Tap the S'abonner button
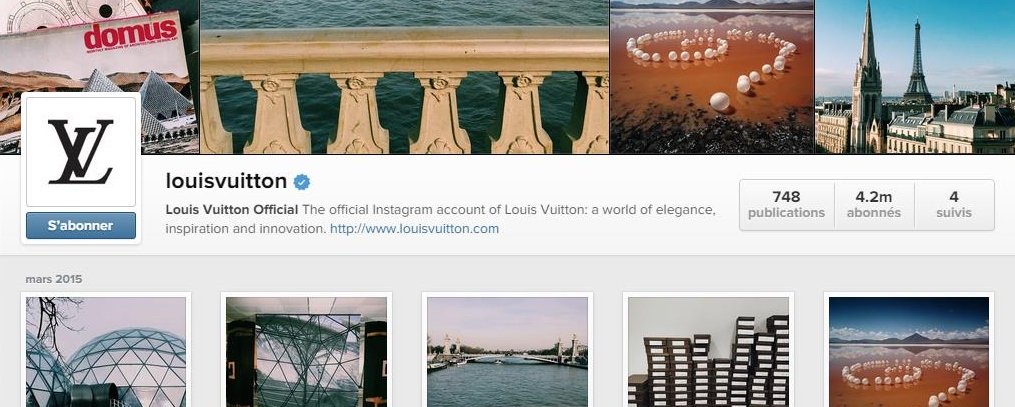Viewport: 1015px width, 407px height. (x=81, y=226)
